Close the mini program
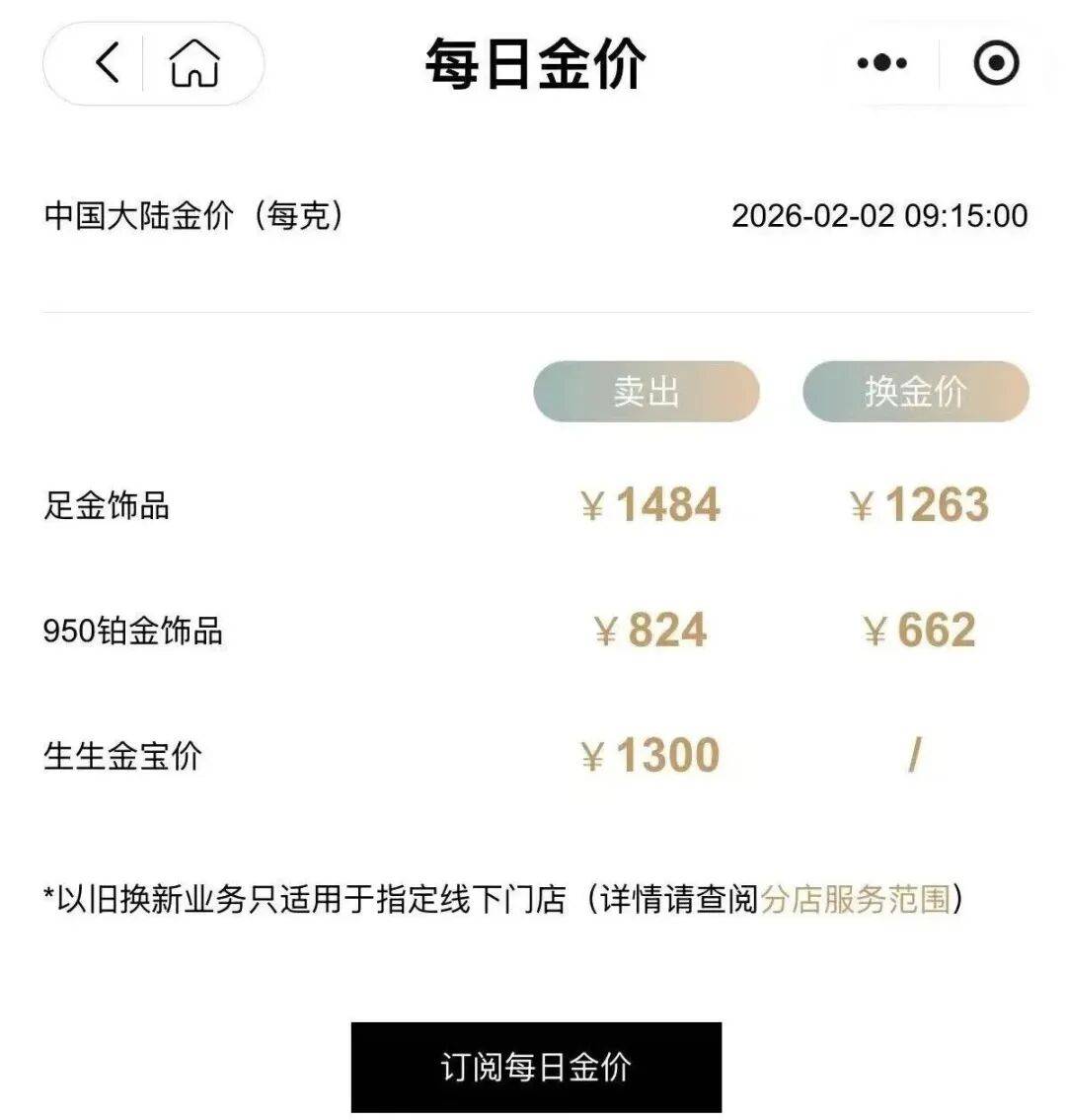Viewport: 1066px width, 1120px height. 995,64
